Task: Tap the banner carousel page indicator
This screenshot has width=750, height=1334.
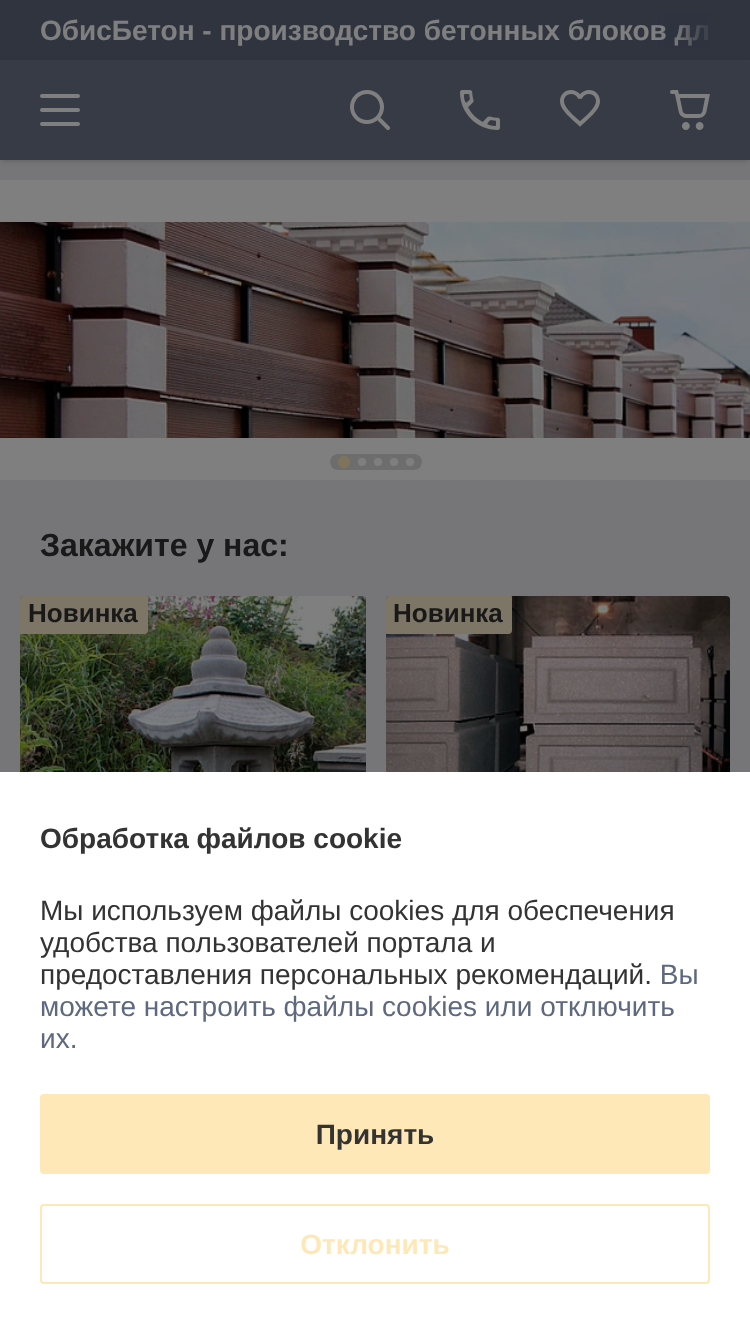Action: tap(376, 462)
